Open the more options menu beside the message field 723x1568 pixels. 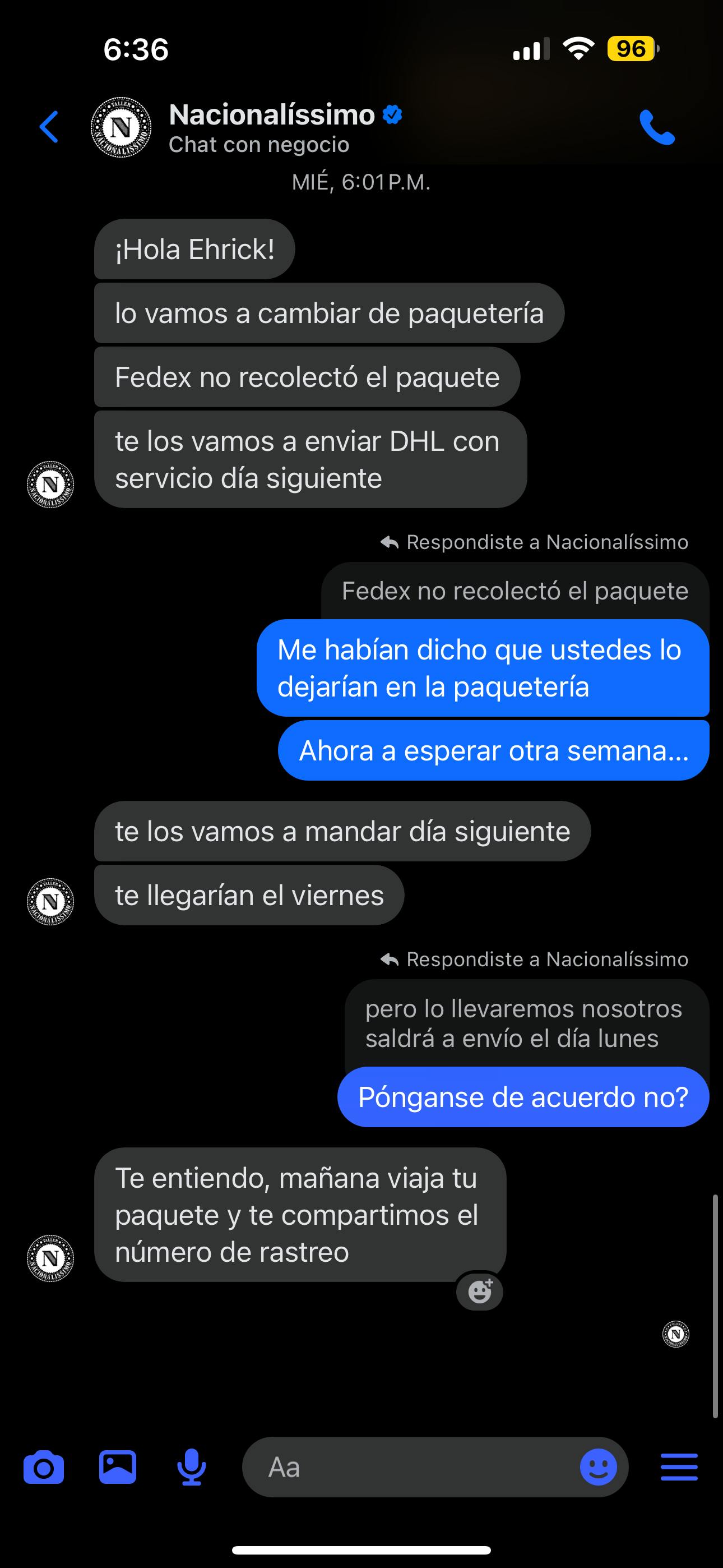click(679, 1467)
